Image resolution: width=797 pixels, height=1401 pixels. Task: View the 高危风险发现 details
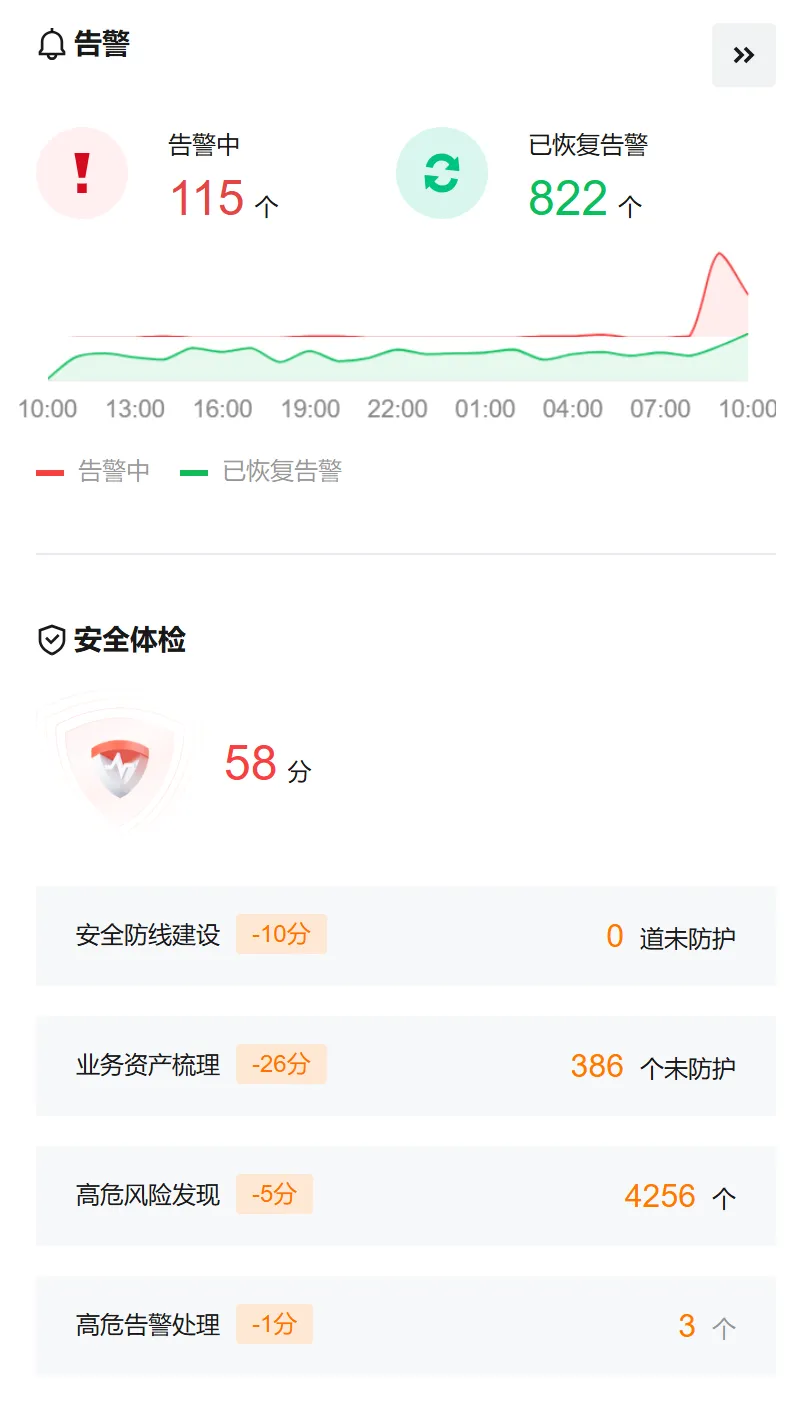click(x=405, y=1196)
